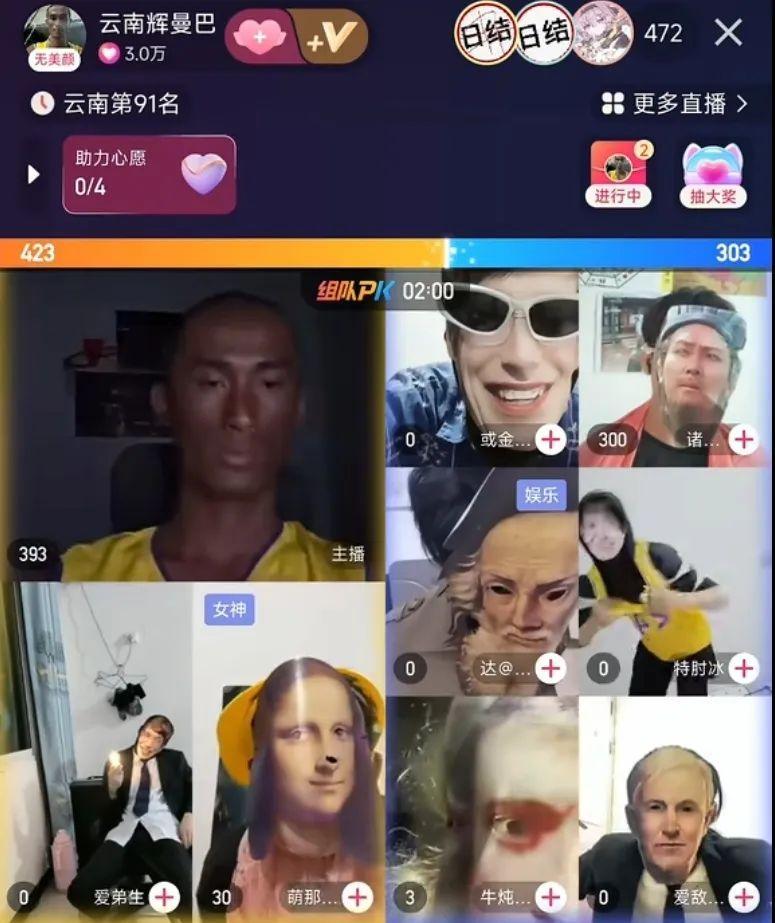Close the live stream
The width and height of the screenshot is (775, 923).
[728, 33]
